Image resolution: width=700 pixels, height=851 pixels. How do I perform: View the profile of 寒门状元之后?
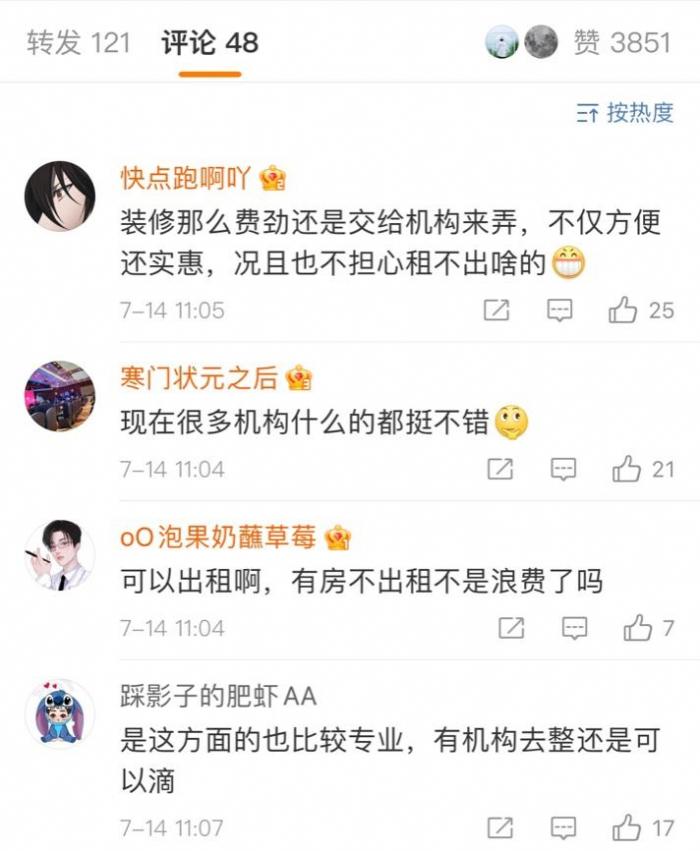[x=60, y=396]
